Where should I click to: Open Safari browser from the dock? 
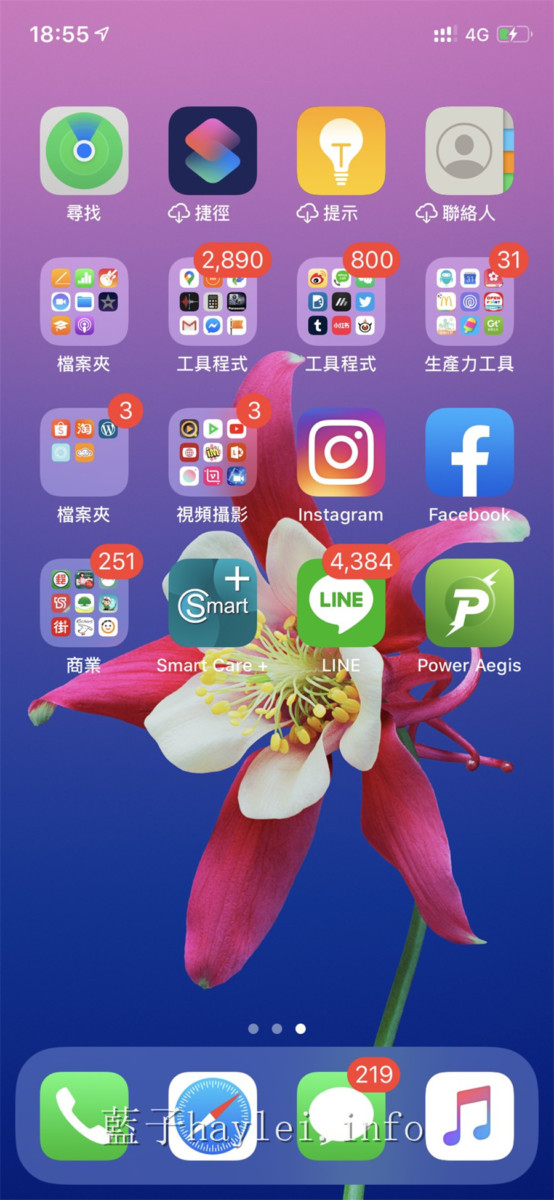click(x=212, y=1116)
